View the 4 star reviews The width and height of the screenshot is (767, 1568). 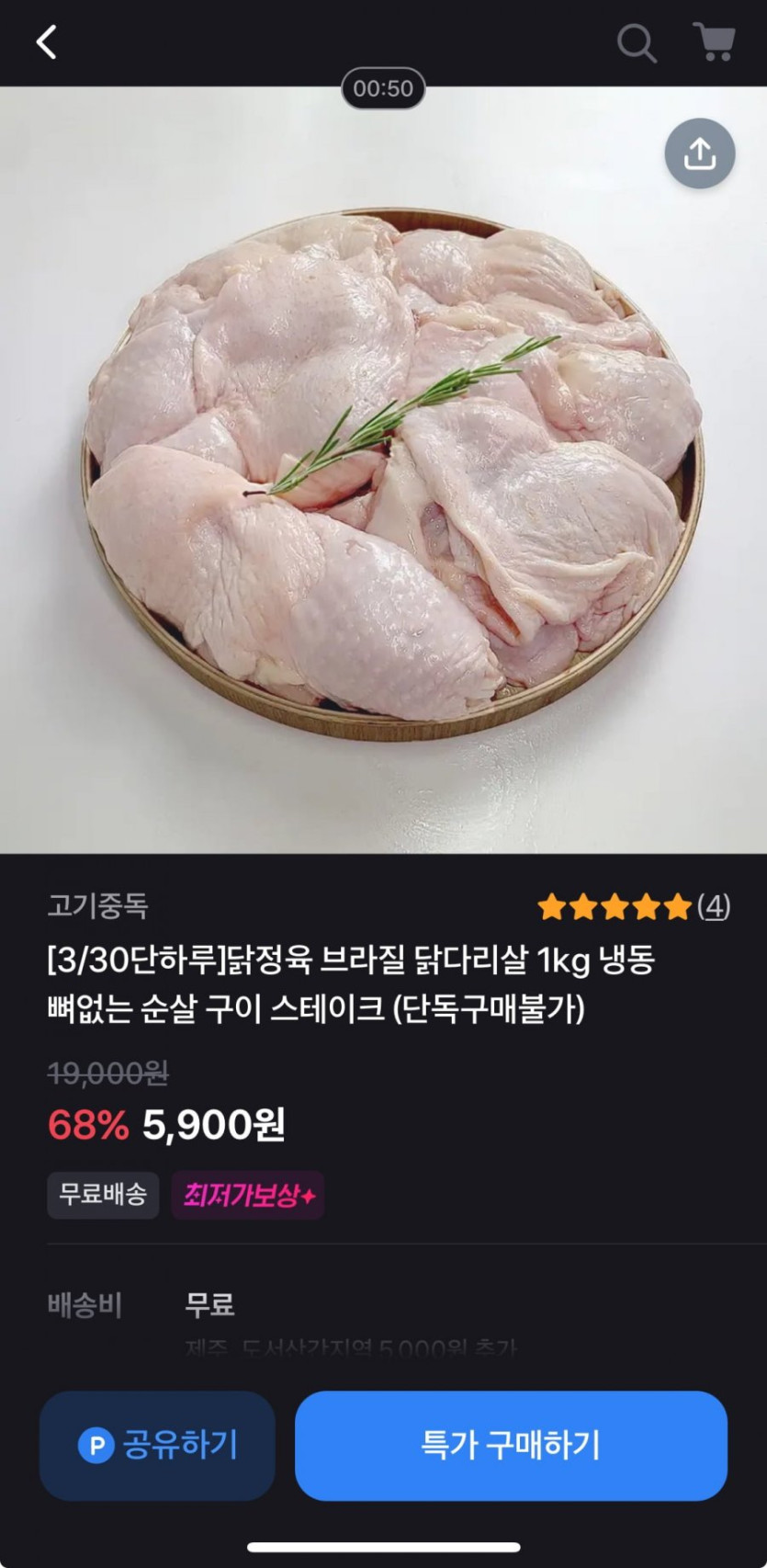coord(634,907)
